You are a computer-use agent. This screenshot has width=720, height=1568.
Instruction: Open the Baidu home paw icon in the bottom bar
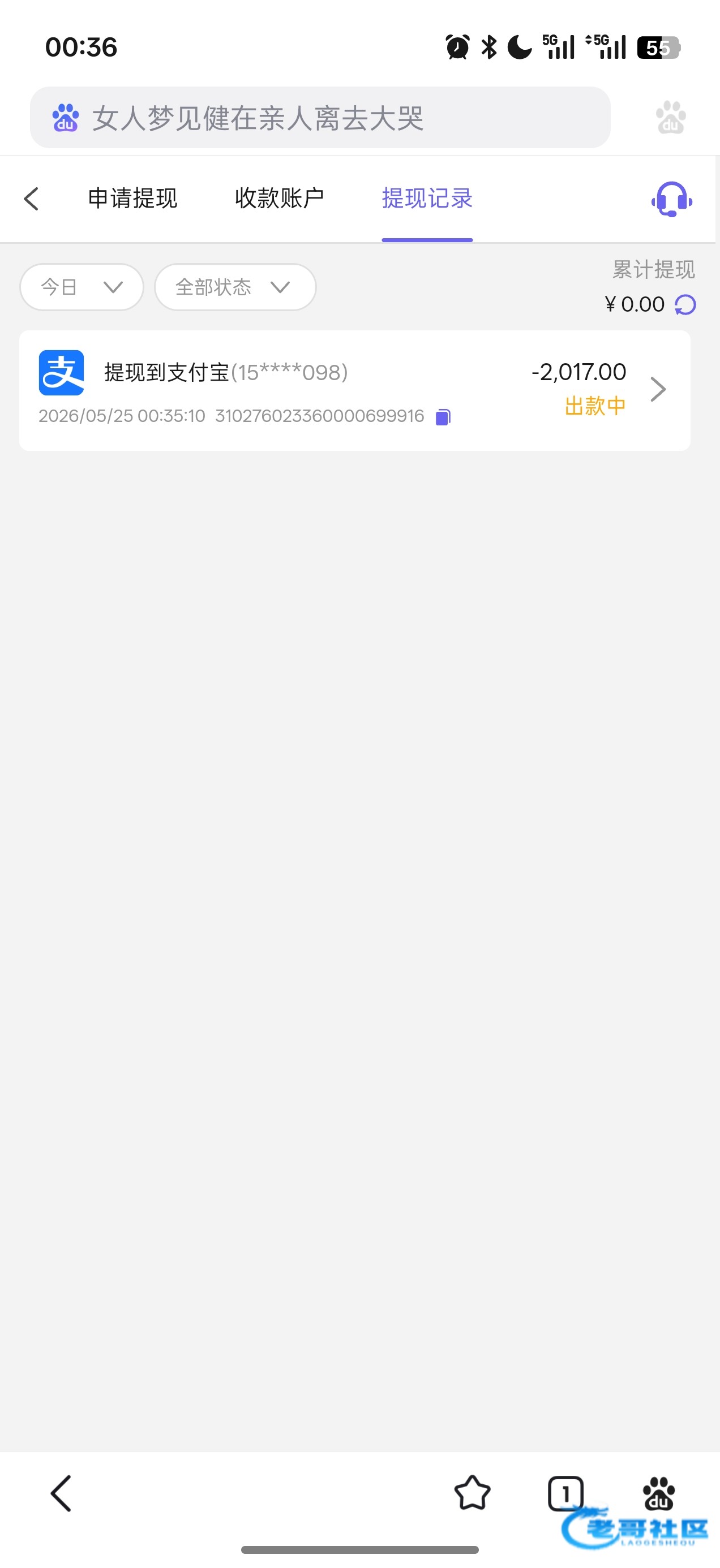[659, 1493]
